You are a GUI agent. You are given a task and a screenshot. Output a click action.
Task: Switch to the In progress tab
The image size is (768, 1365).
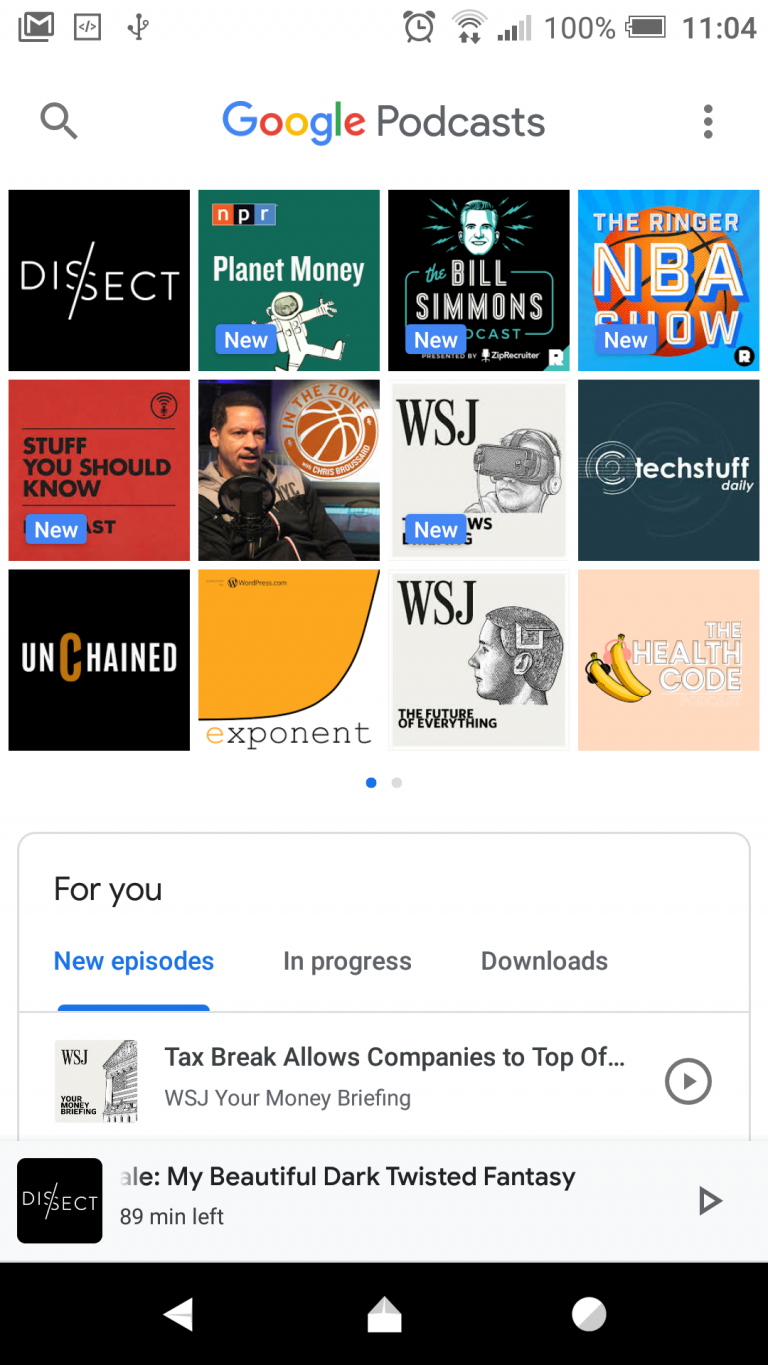click(347, 961)
